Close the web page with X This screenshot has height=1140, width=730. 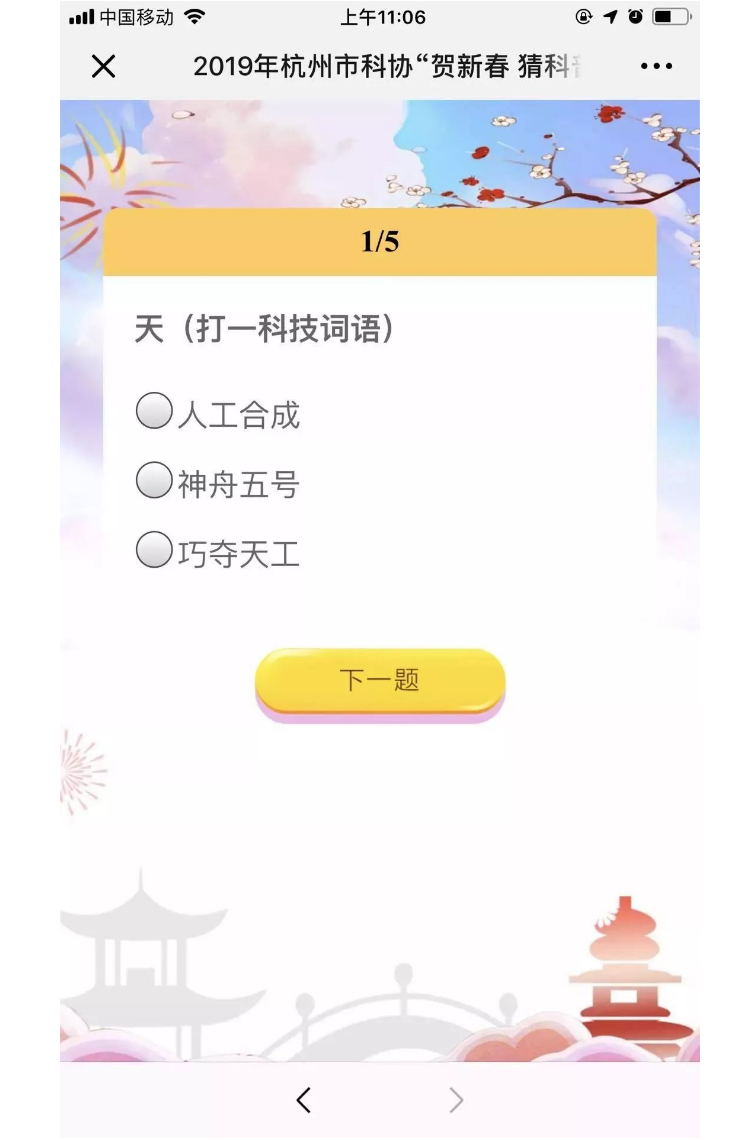tap(103, 67)
